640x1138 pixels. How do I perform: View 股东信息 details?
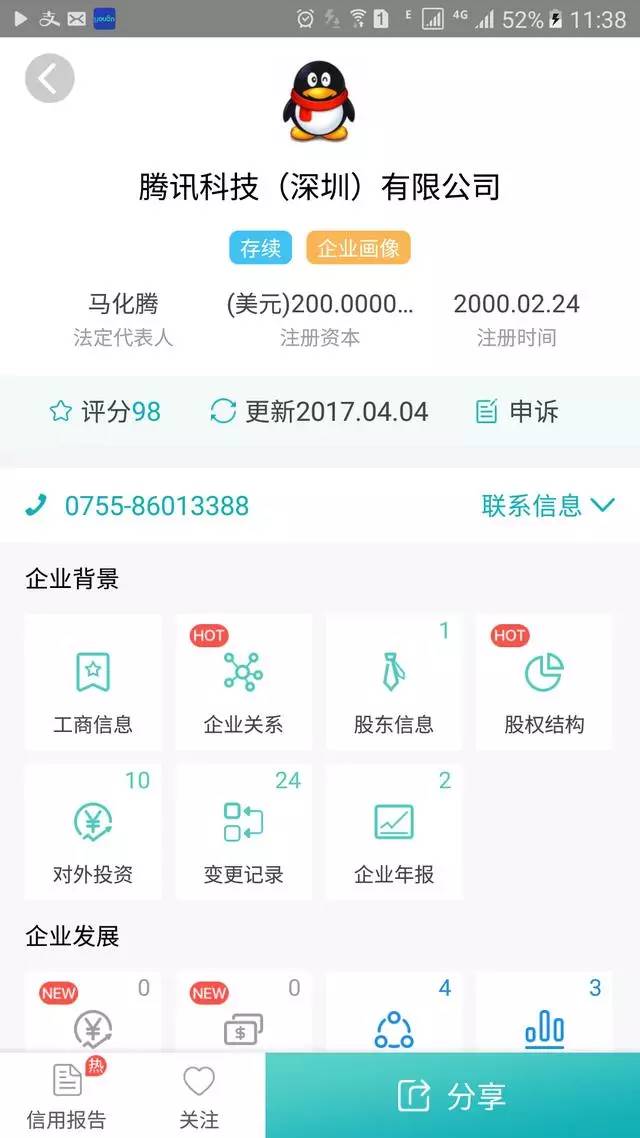coord(394,682)
